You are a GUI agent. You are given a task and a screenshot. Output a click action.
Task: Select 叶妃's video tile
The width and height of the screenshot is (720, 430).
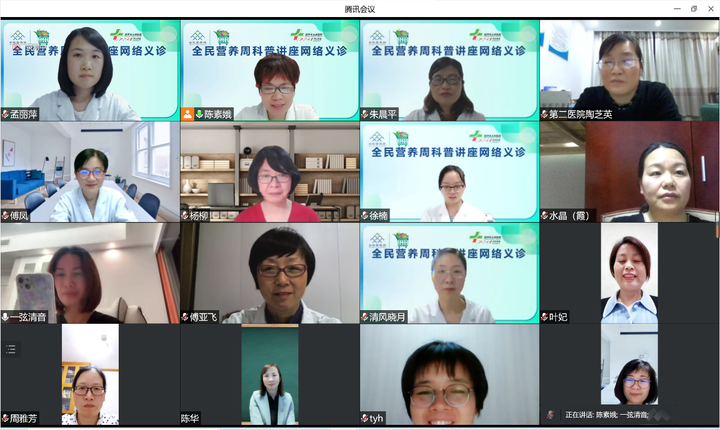(x=630, y=272)
